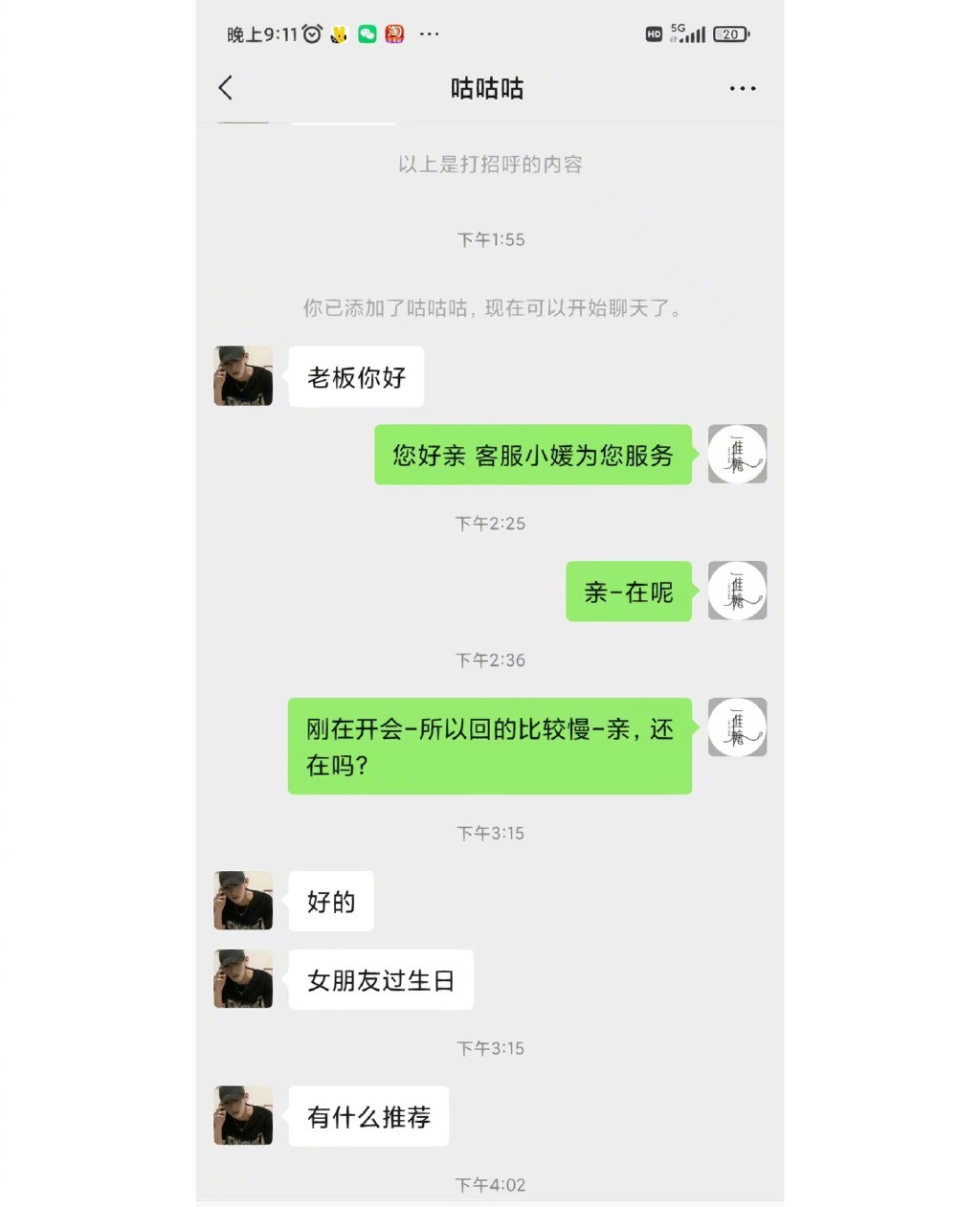This screenshot has height=1207, width=980.
Task: Open chat info via three-dot menu
Action: [x=742, y=88]
